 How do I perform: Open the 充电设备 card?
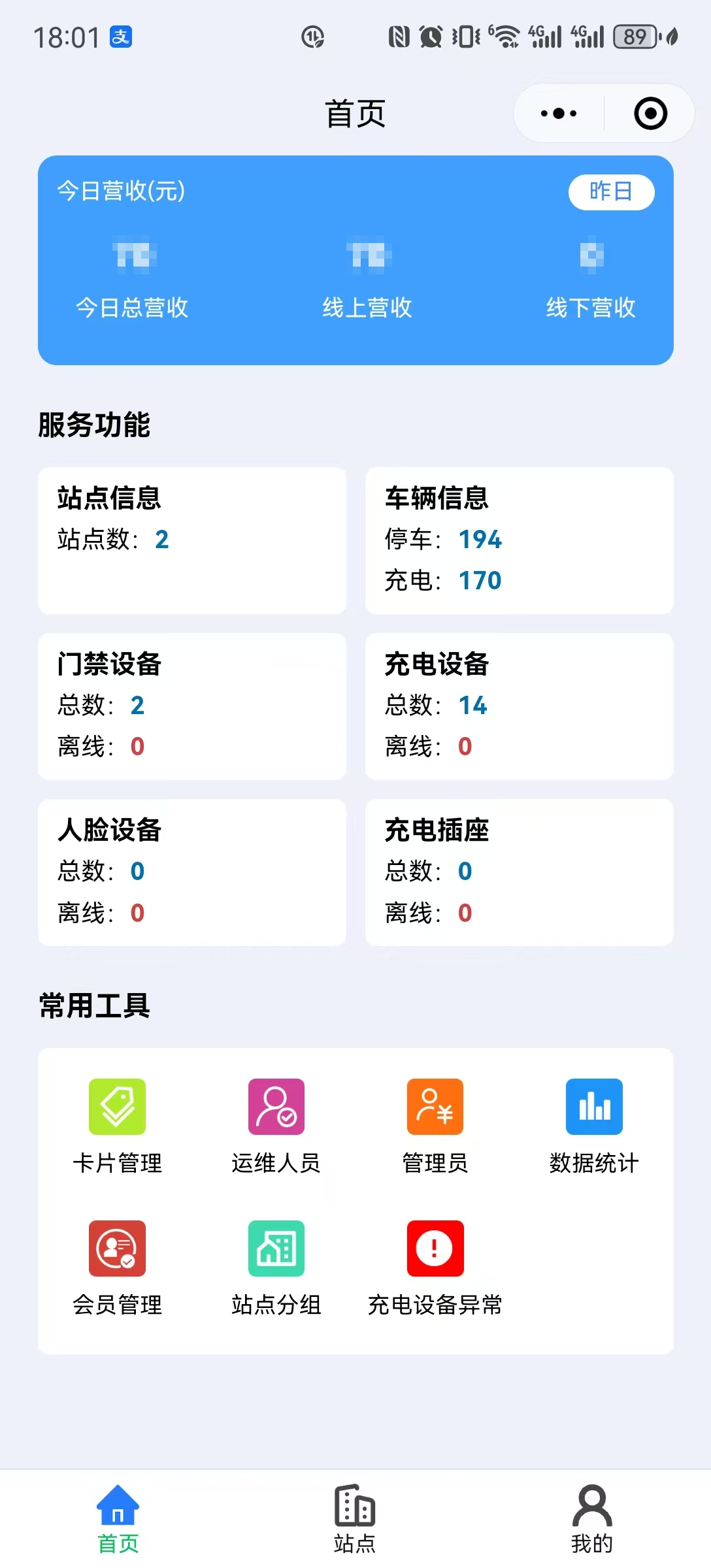coord(519,706)
